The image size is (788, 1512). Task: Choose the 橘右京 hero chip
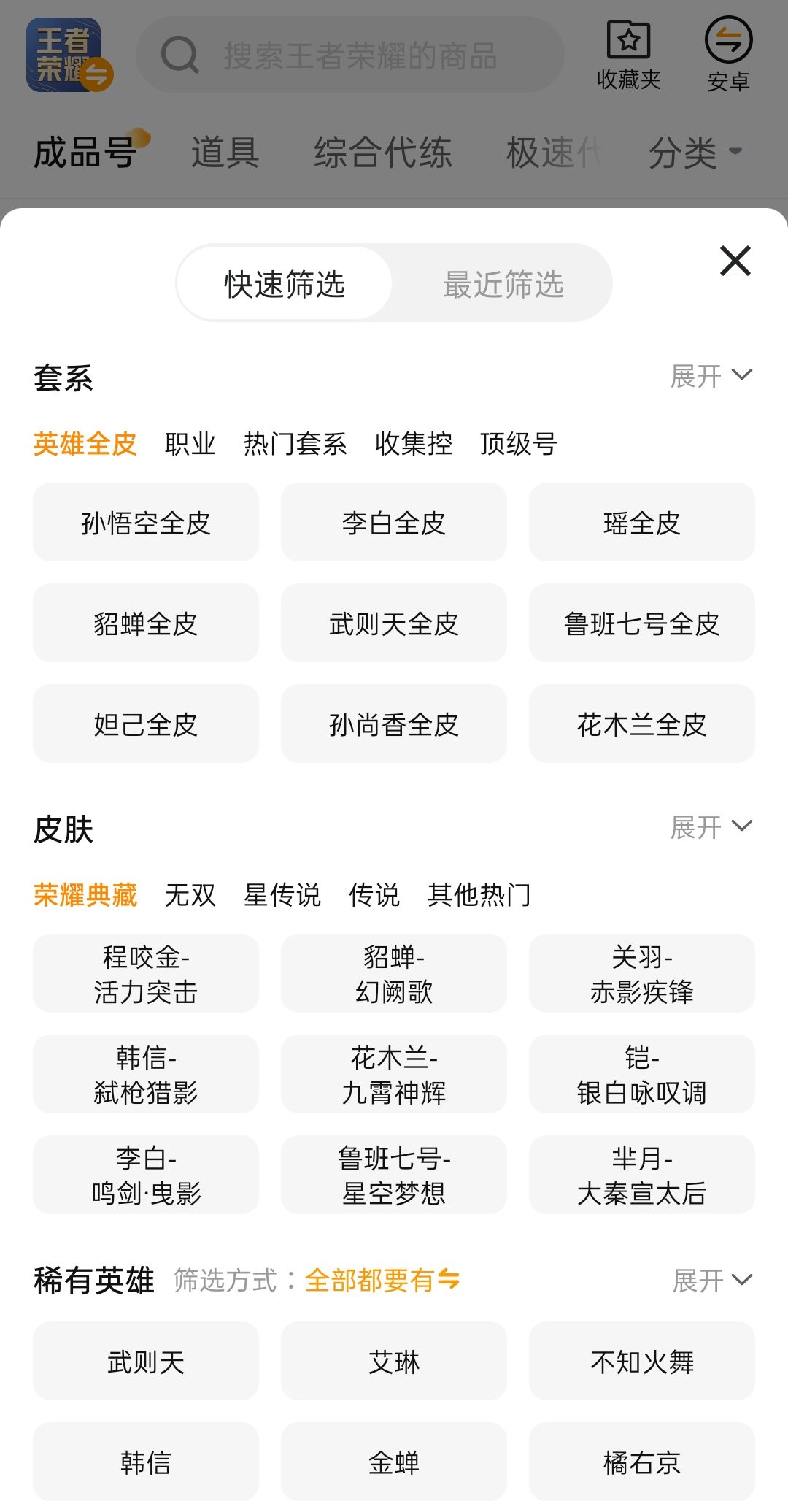tap(641, 1462)
